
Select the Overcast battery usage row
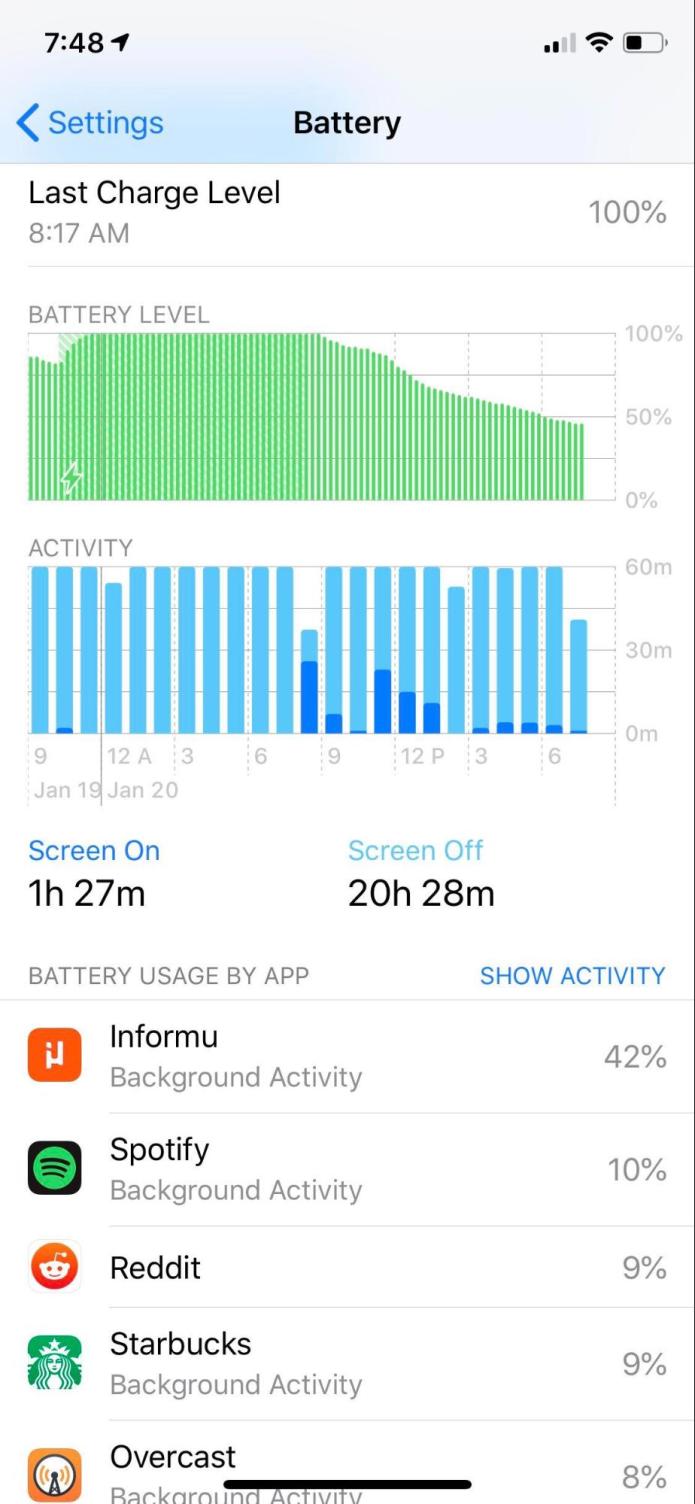[347, 1465]
